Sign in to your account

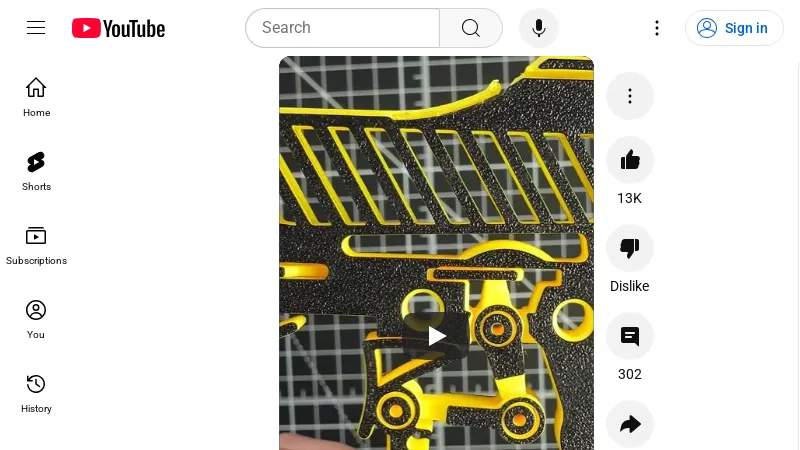tap(733, 28)
